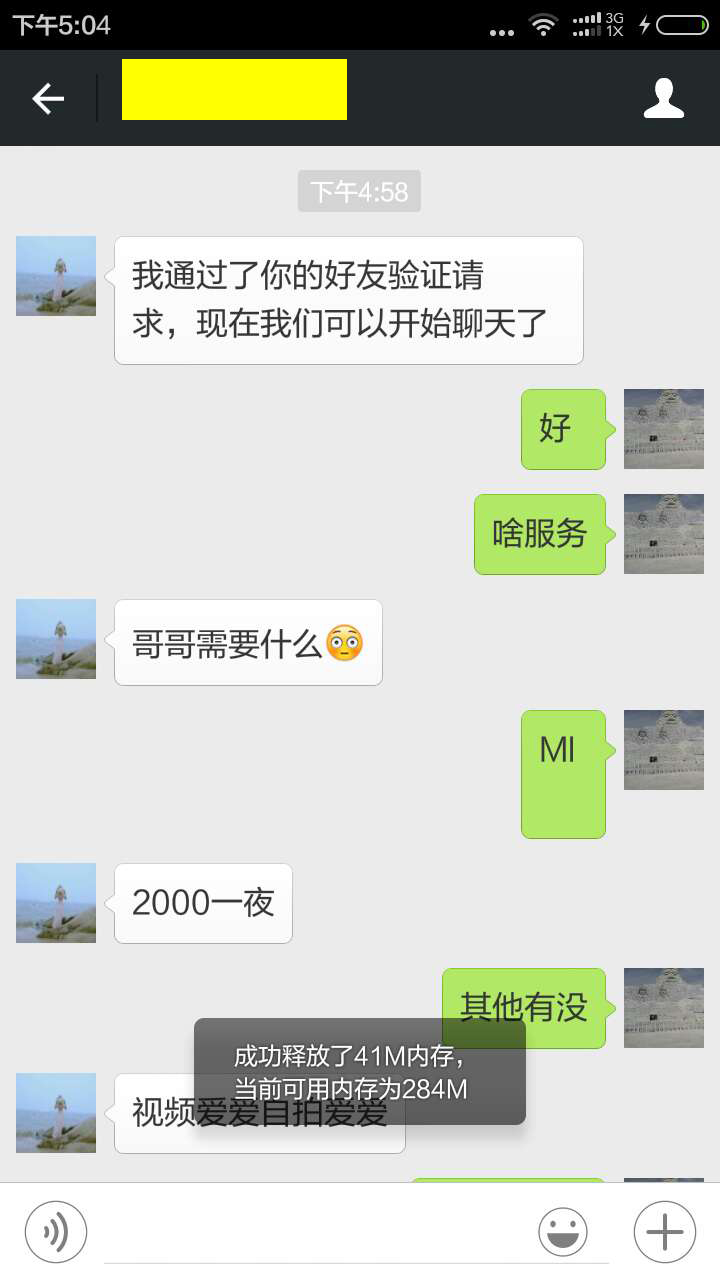
Task: Tap the message input field
Action: [300, 1231]
